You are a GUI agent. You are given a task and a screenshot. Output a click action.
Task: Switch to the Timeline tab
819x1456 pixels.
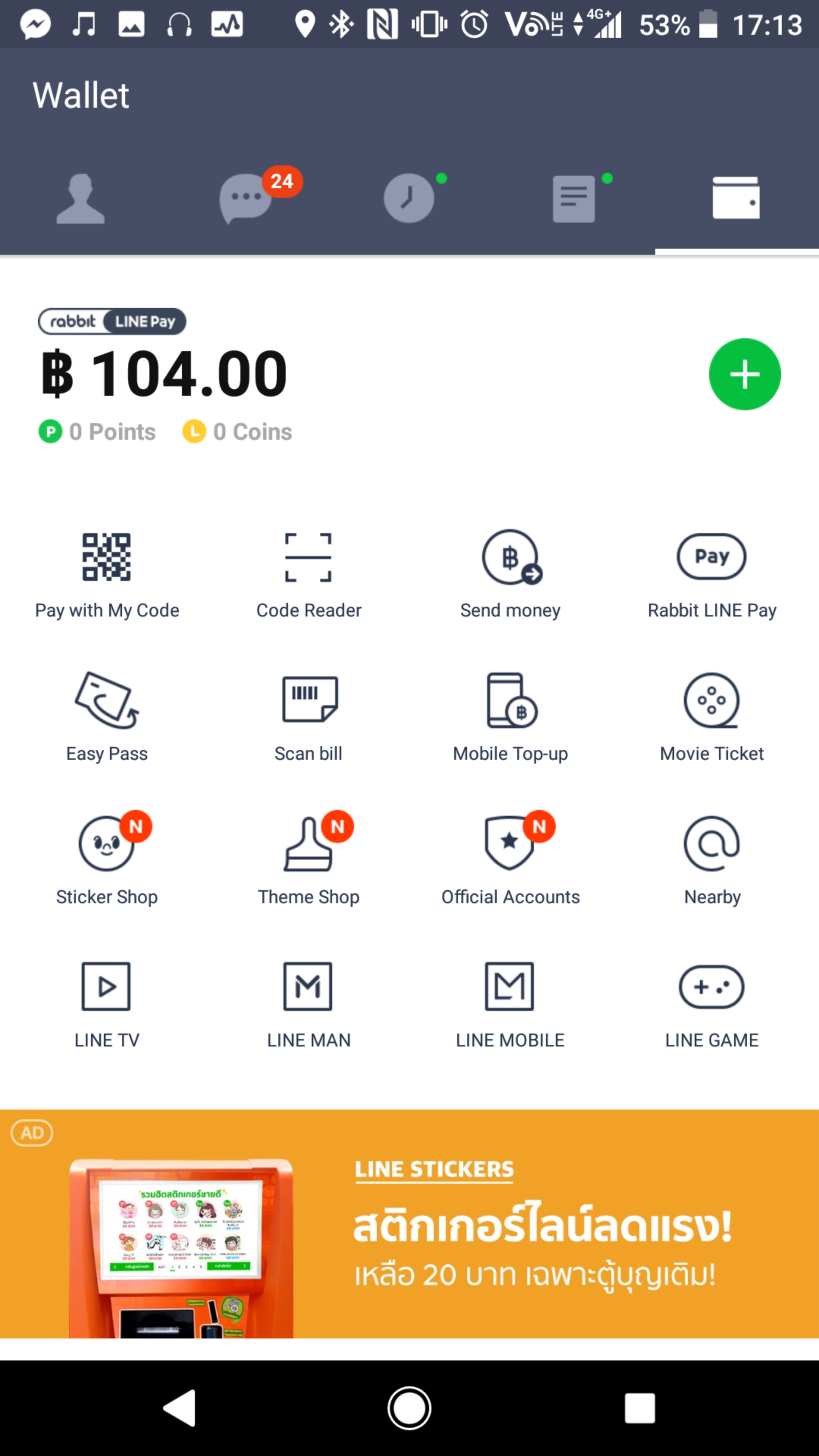409,198
